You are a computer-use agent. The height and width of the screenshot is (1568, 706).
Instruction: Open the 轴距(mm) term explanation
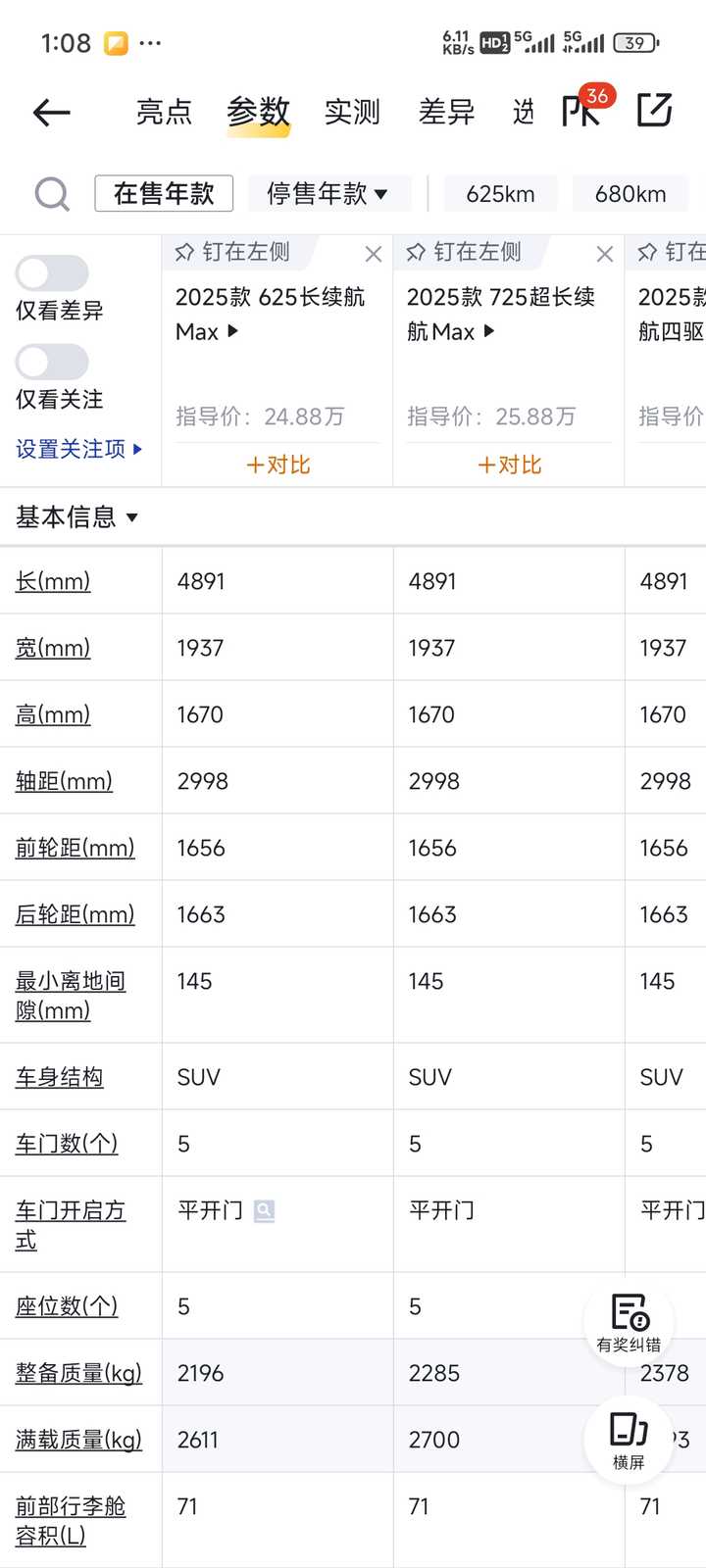[x=64, y=781]
